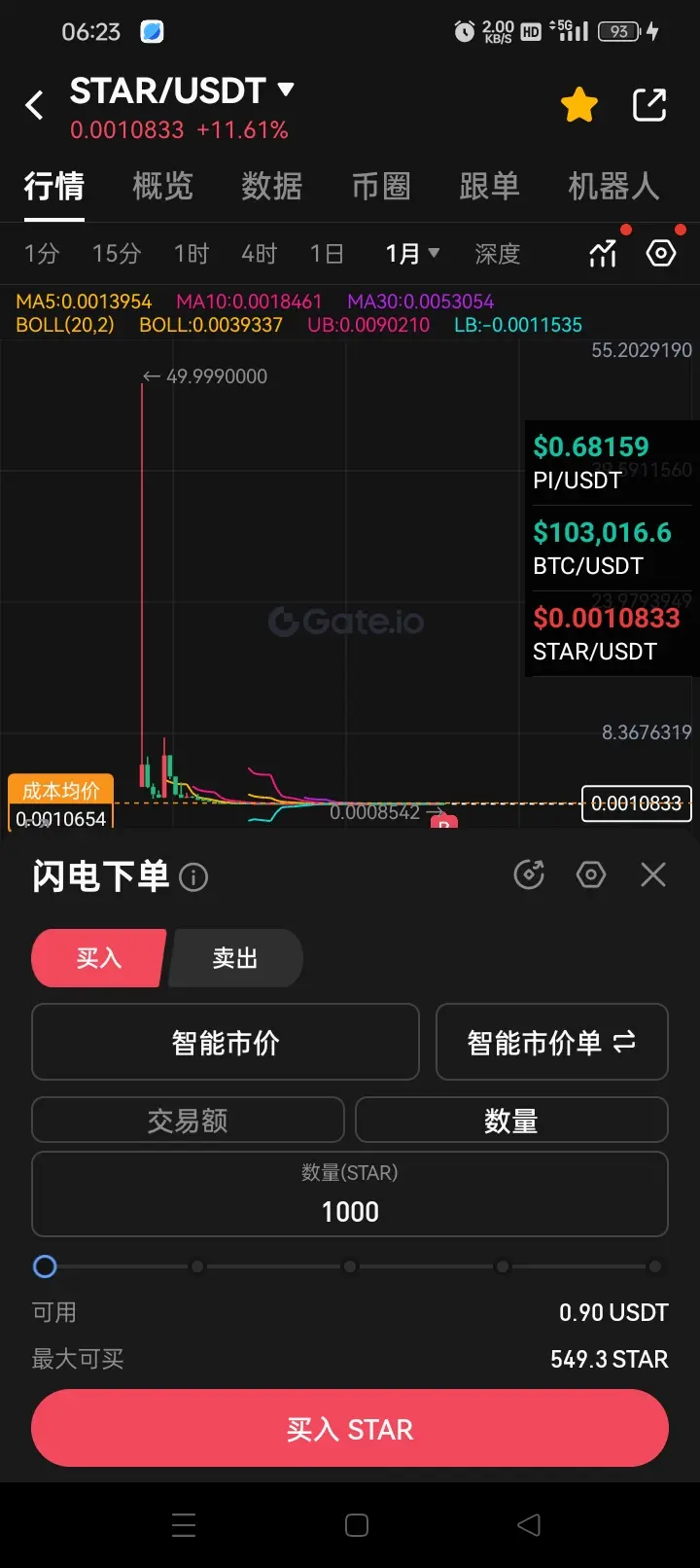This screenshot has height=1568, width=700.
Task: Open chart settings hexagon icon in the interval bar
Action: click(661, 254)
